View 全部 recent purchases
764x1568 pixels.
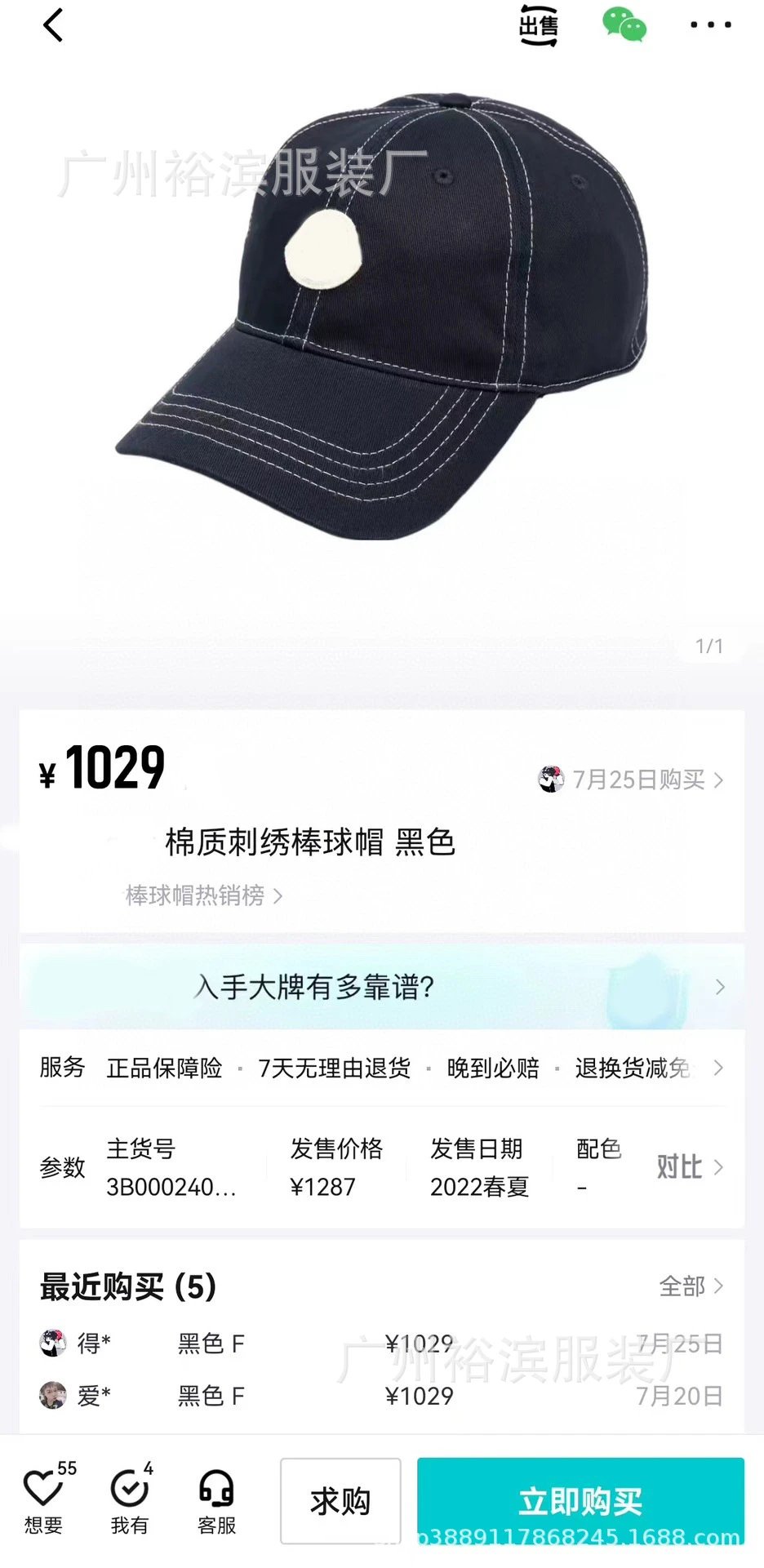(x=691, y=1286)
